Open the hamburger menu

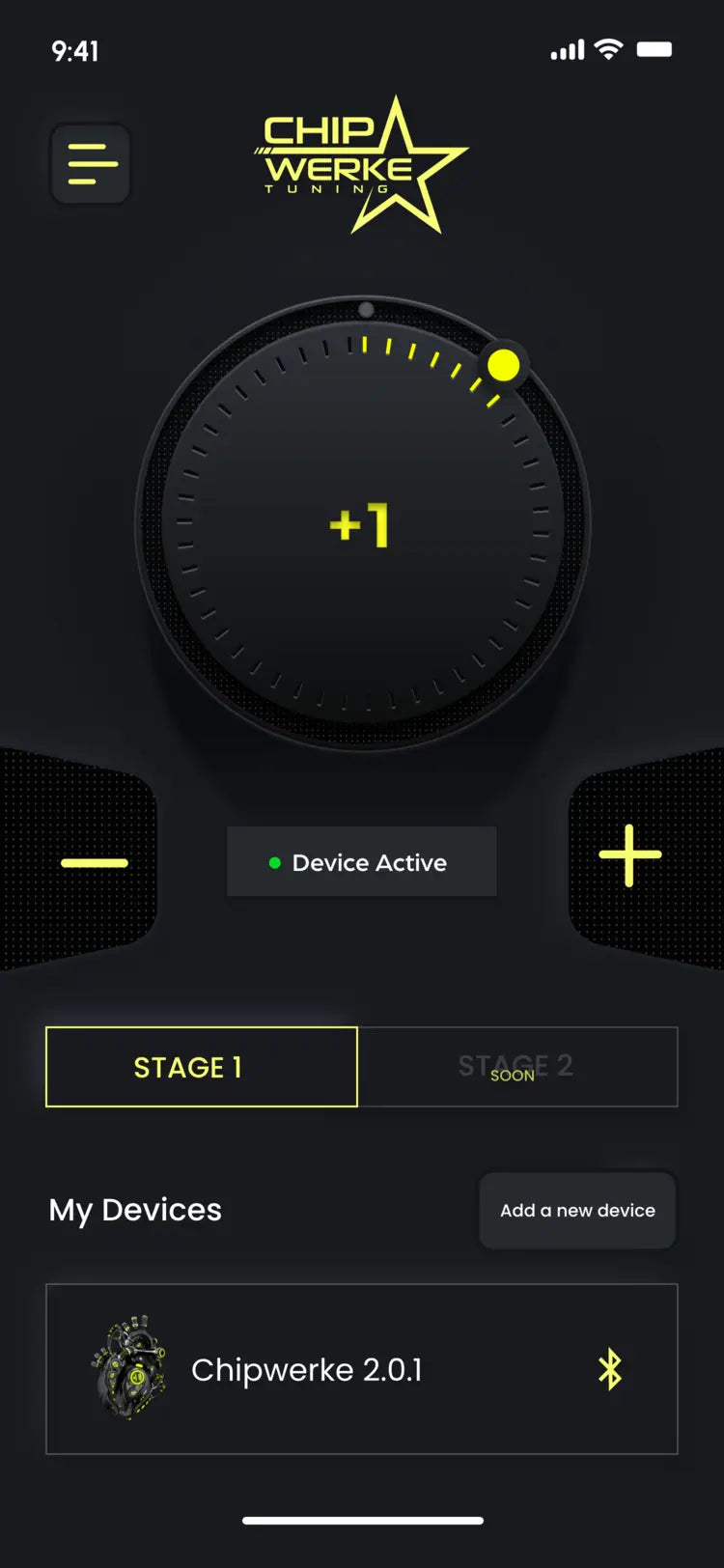pyautogui.click(x=91, y=164)
